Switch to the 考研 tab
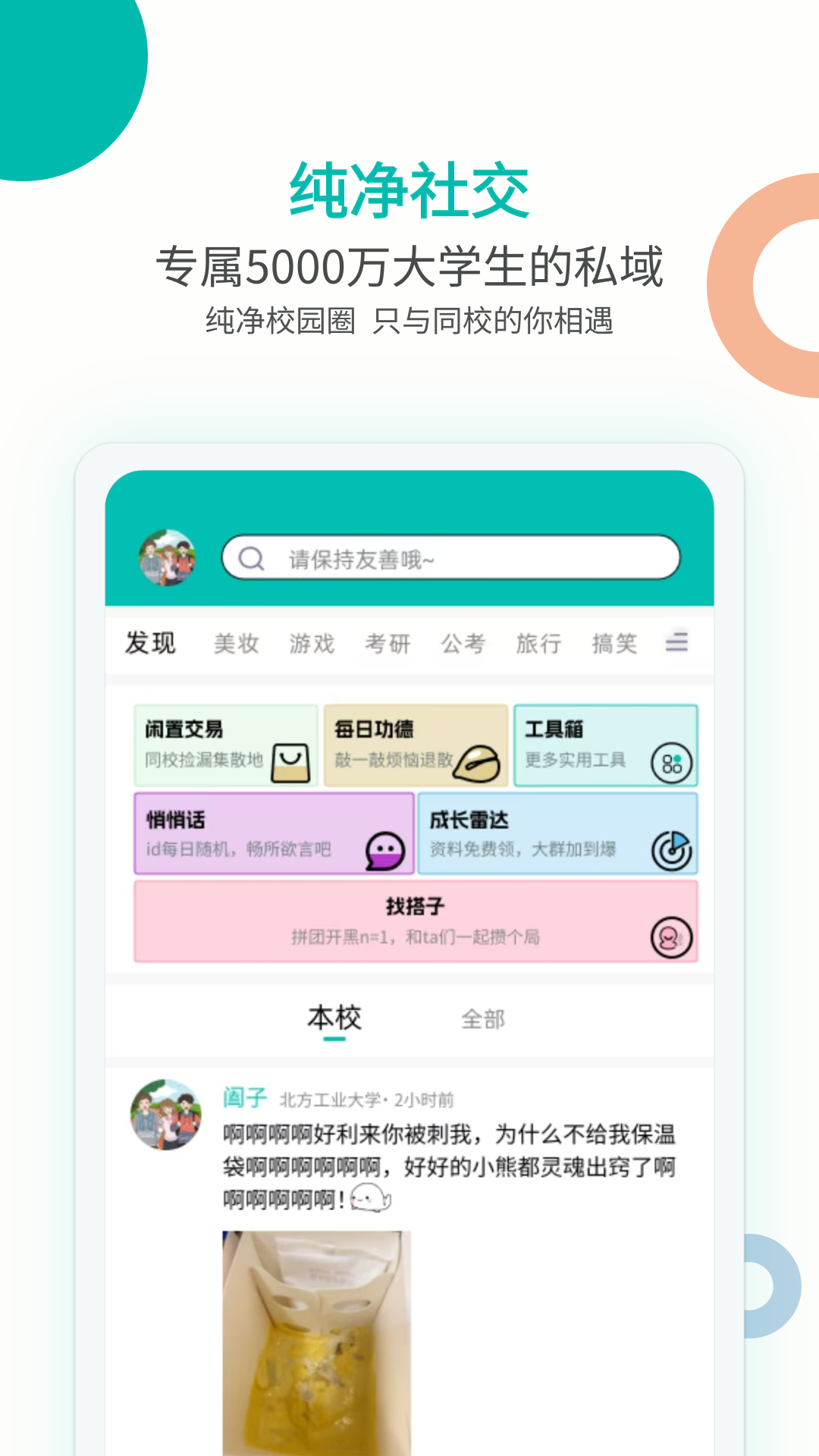 point(387,644)
